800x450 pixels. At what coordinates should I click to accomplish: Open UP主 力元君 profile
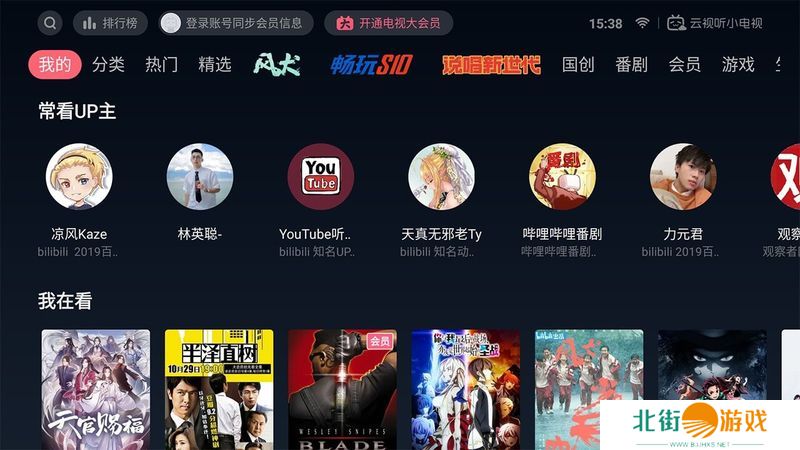point(683,177)
